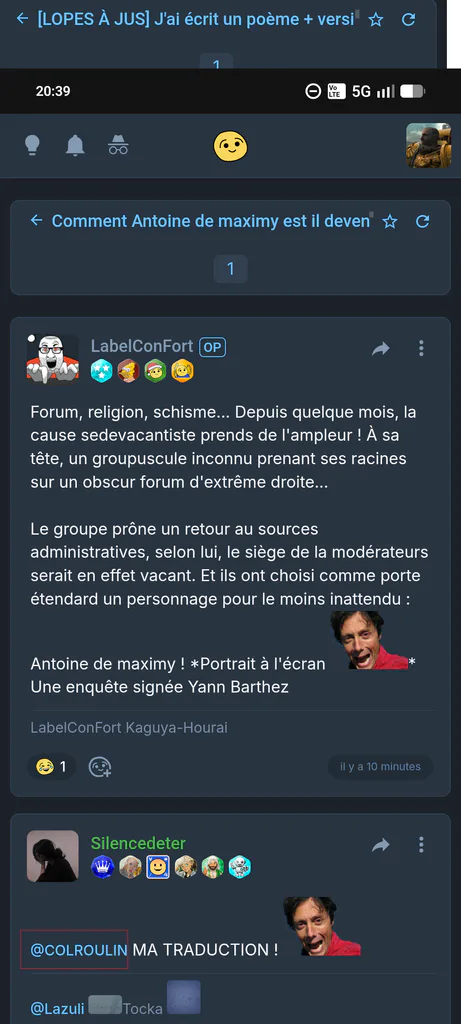Open the profile avatar in the toolbar

(x=428, y=146)
